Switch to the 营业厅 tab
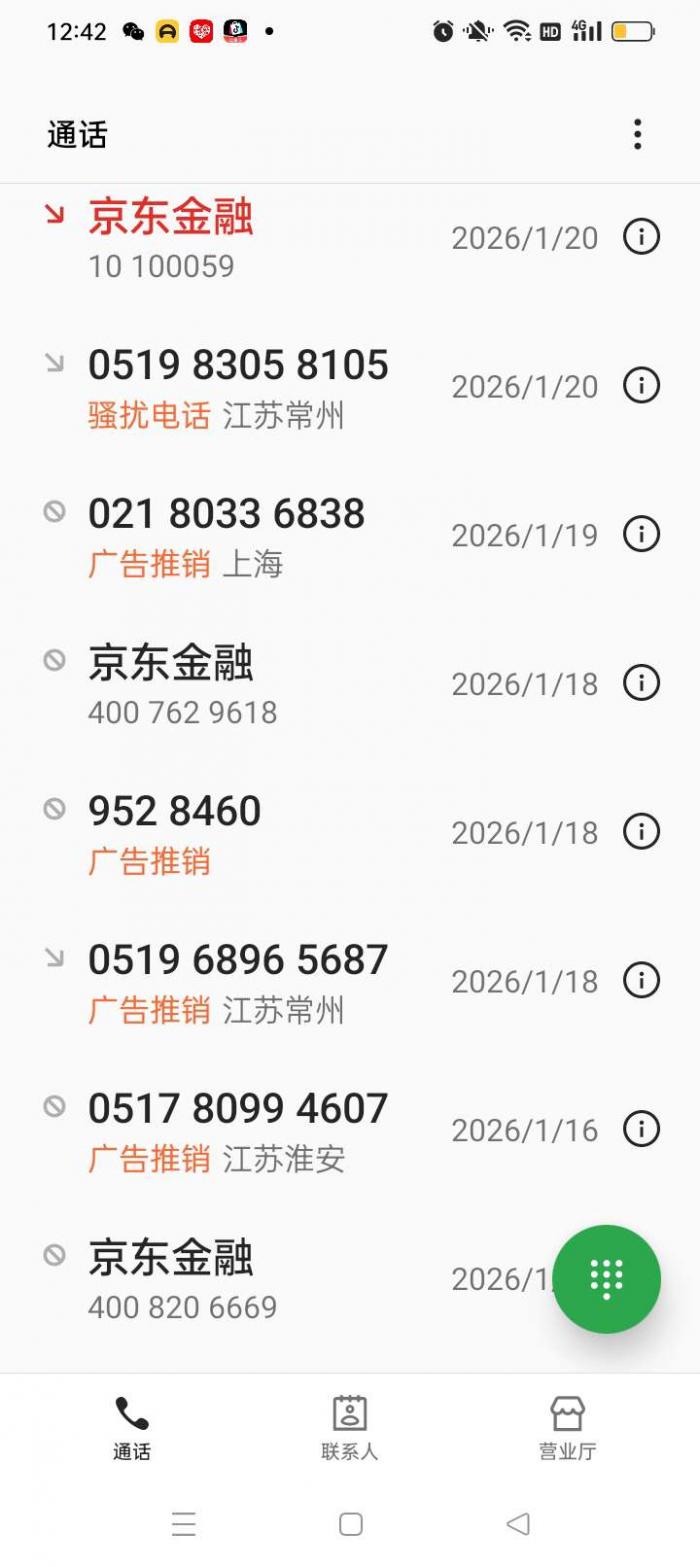This screenshot has width=700, height=1567. (x=567, y=1427)
